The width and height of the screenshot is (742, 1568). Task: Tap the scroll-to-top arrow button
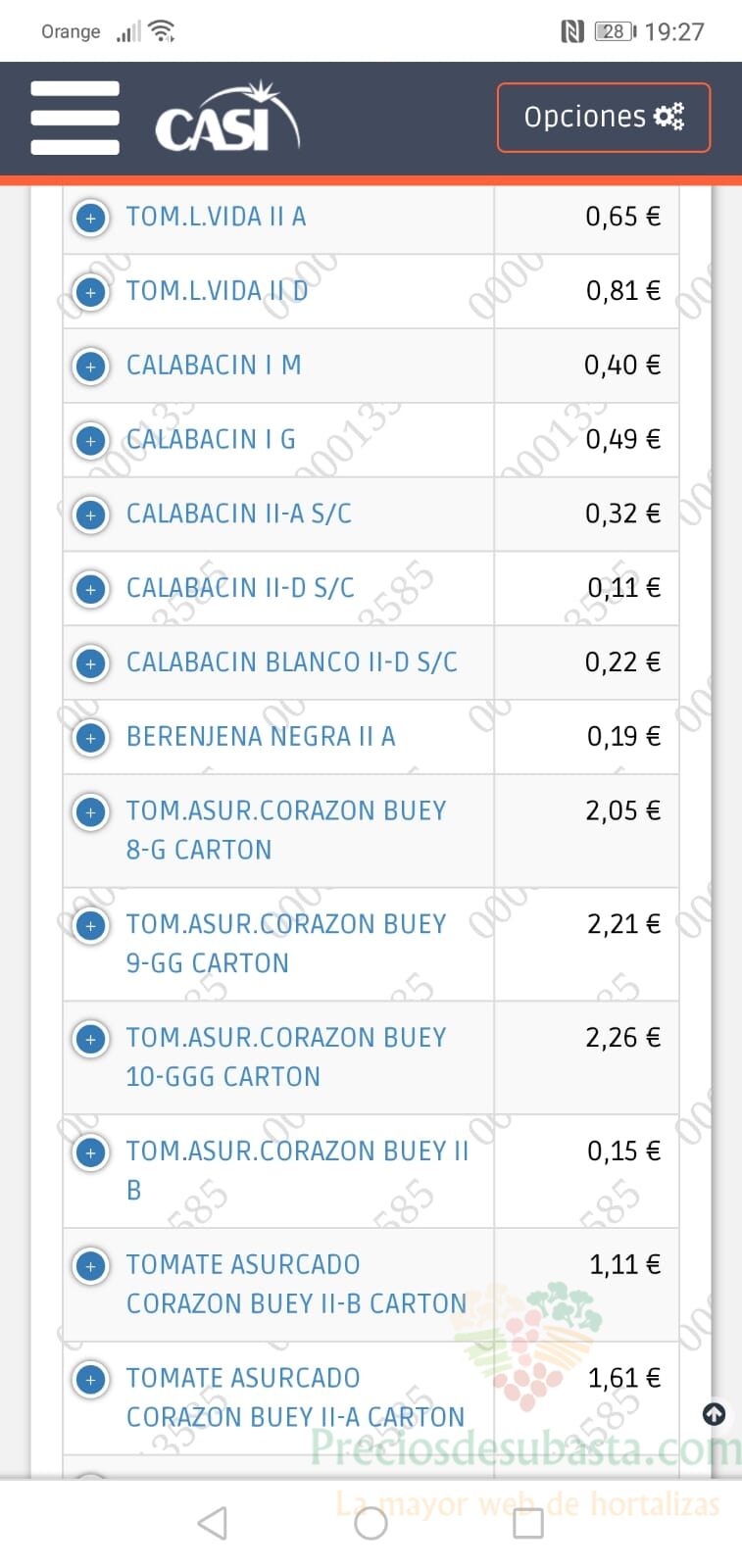pos(715,1414)
